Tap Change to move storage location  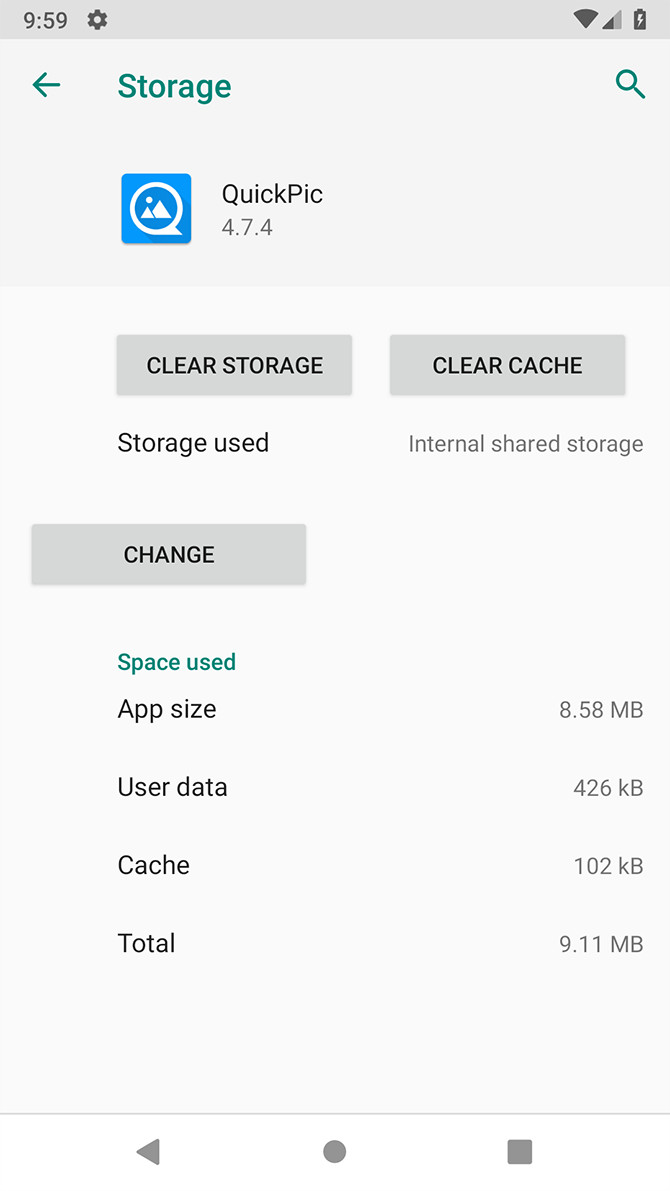point(169,555)
